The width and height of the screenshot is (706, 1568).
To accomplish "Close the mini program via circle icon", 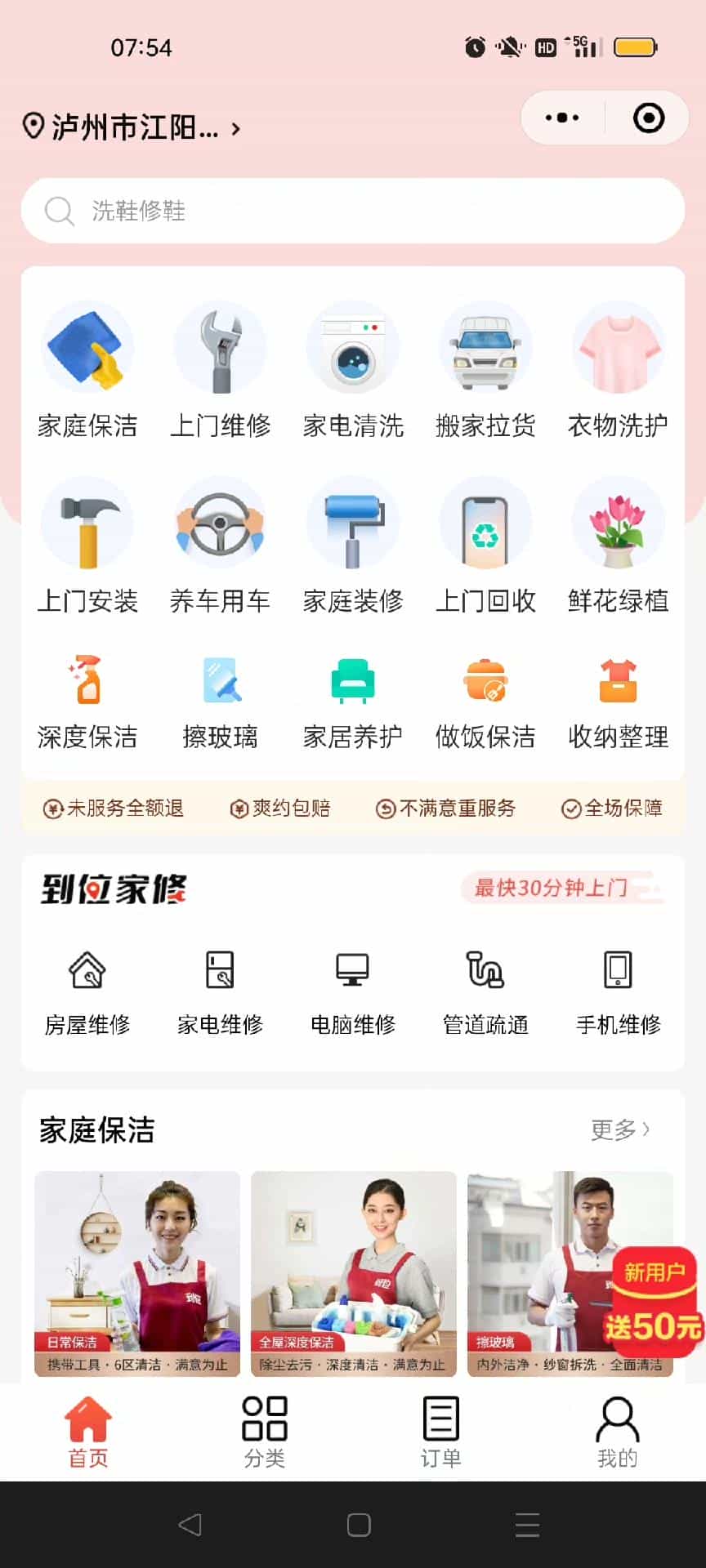I will click(649, 118).
